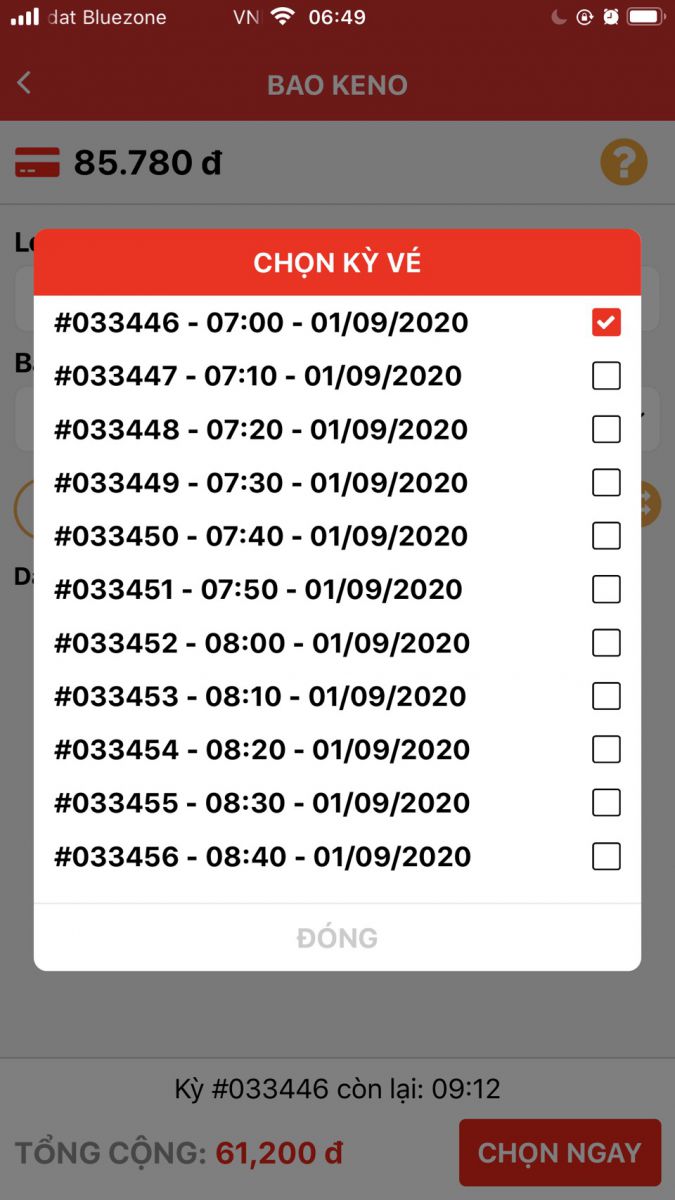
Task: Select draw #033450 at 07:40
Action: tap(606, 536)
